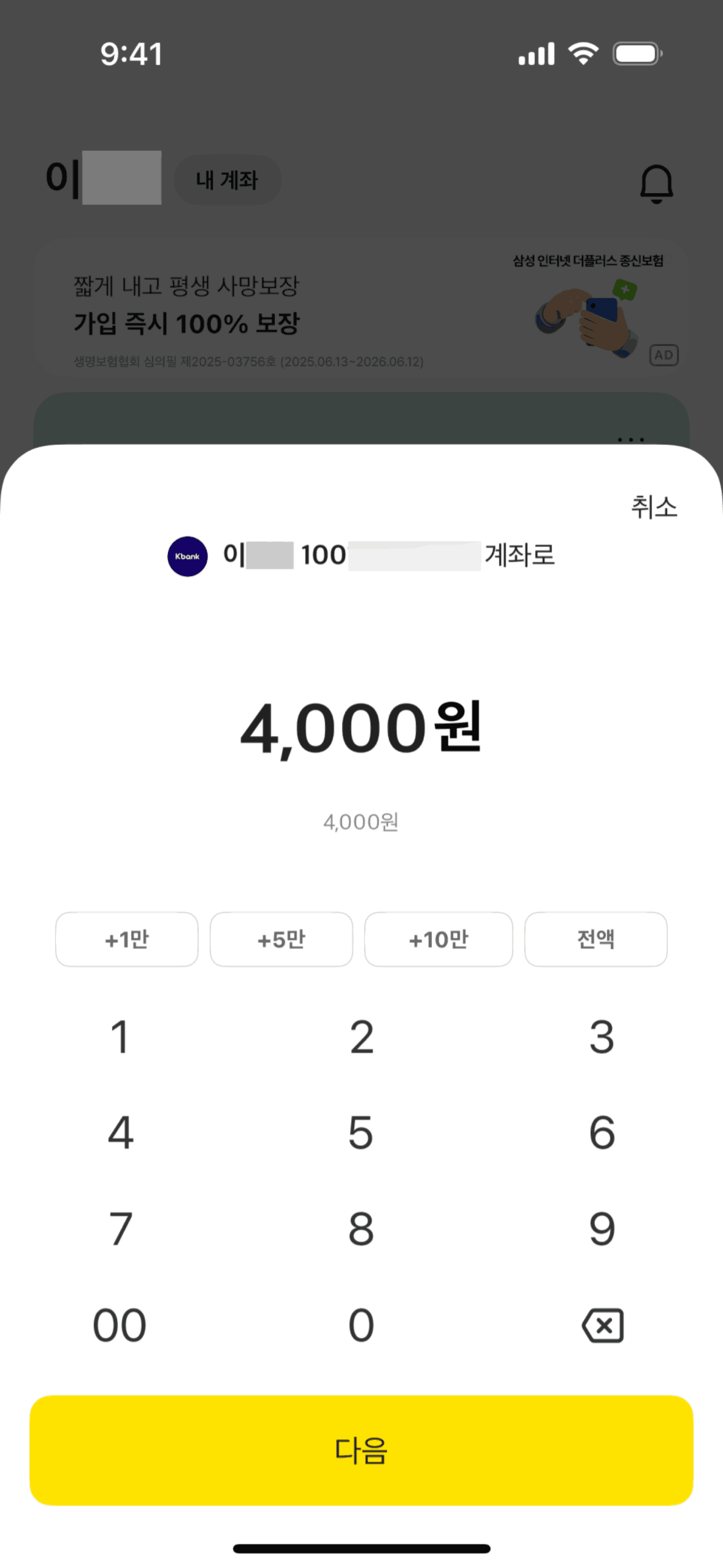
Task: Enter a single 0 on the keypad
Action: pos(361,1326)
